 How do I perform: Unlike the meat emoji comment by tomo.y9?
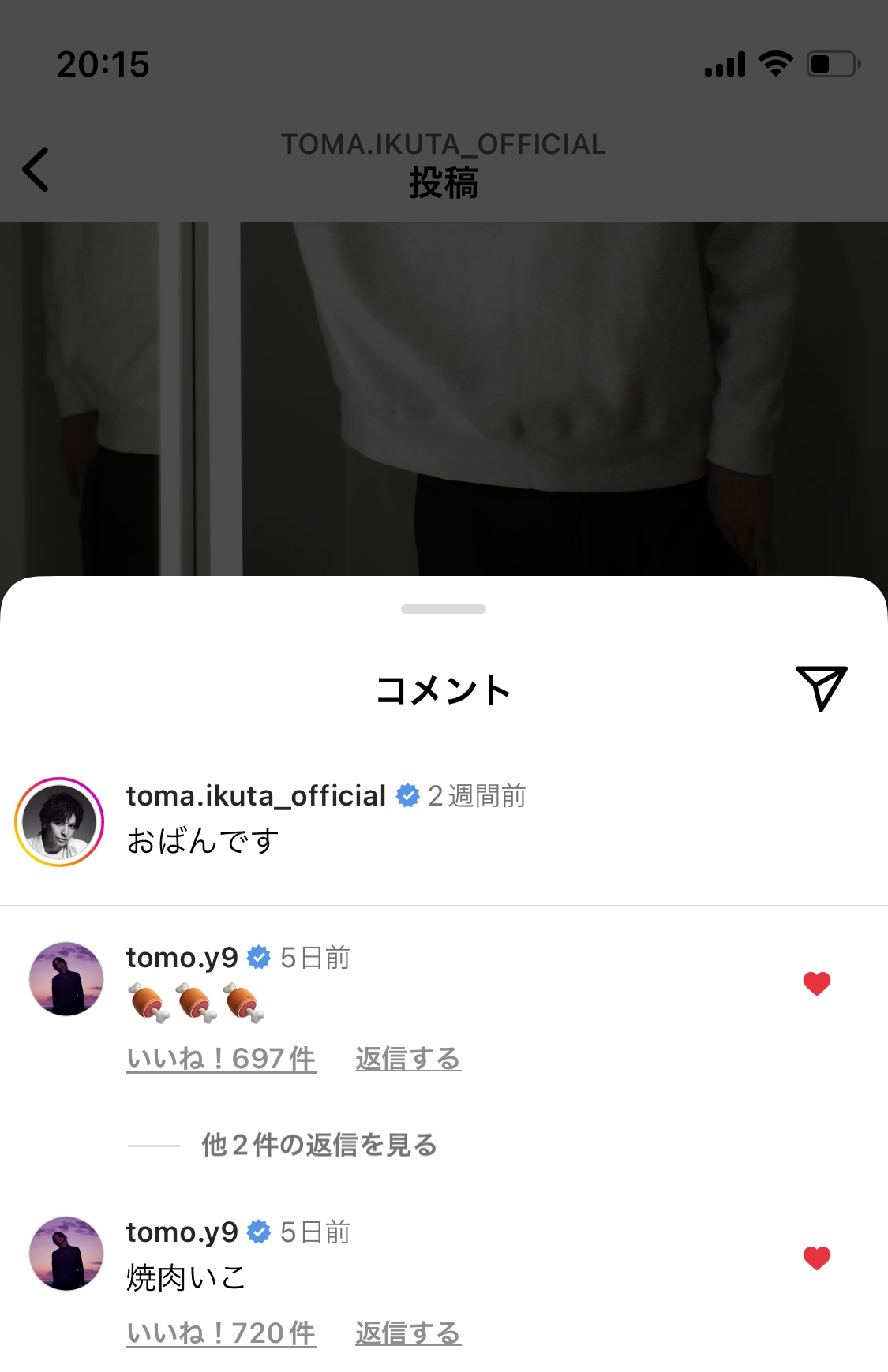pyautogui.click(x=816, y=983)
